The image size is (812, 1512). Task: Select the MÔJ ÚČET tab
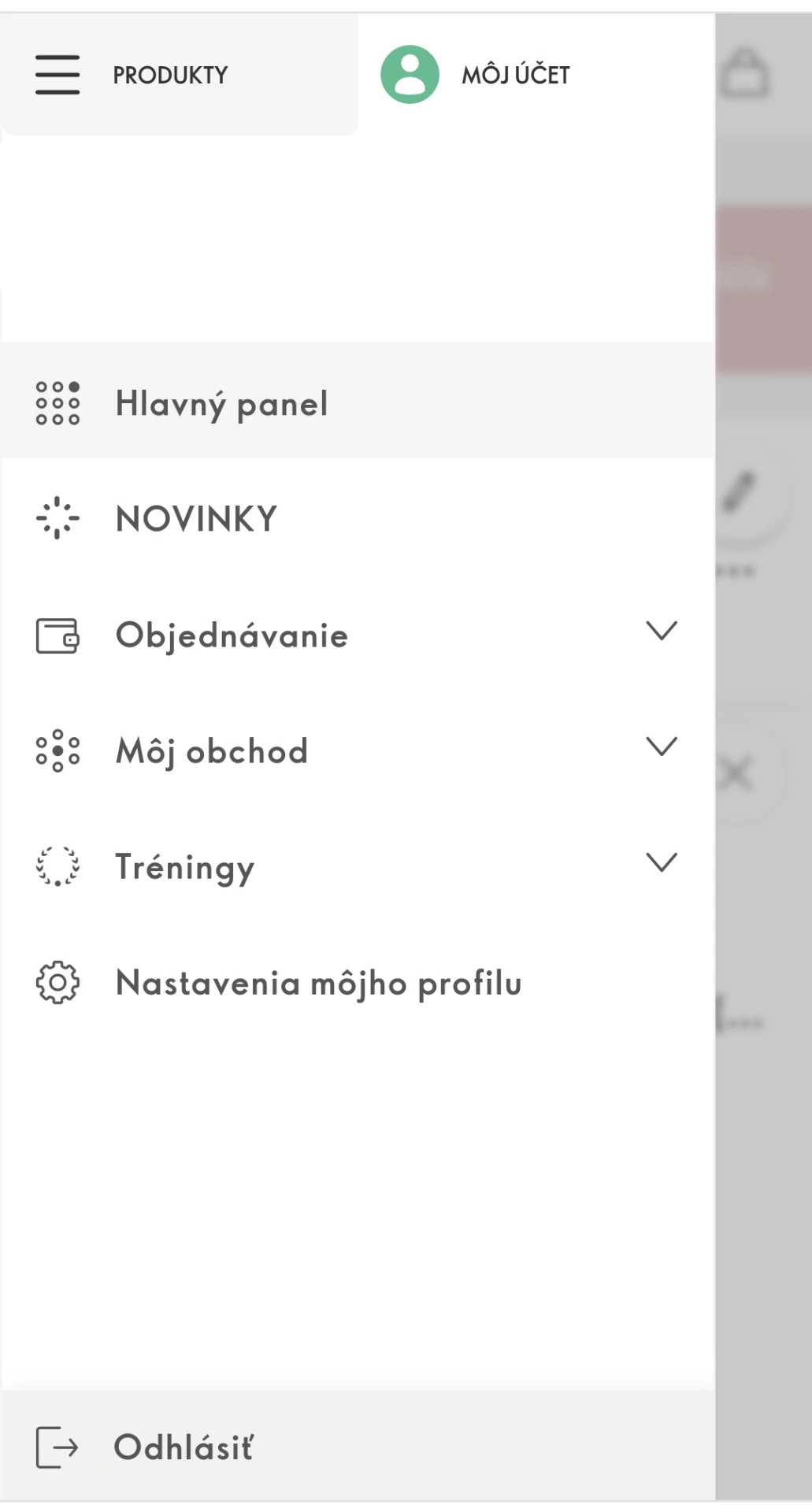click(536, 75)
